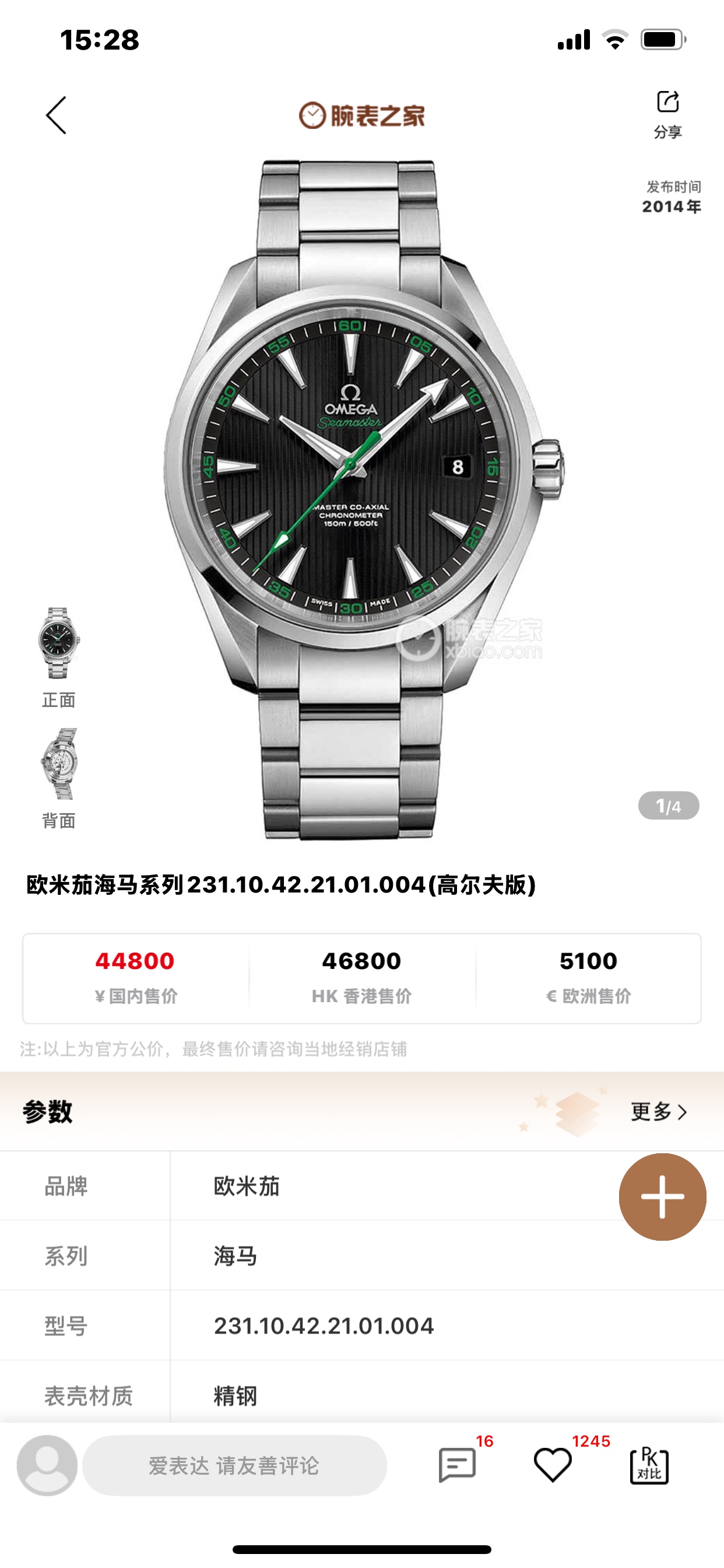Viewport: 724px width, 1568px height.
Task: Open the user avatar profile
Action: [x=47, y=1465]
